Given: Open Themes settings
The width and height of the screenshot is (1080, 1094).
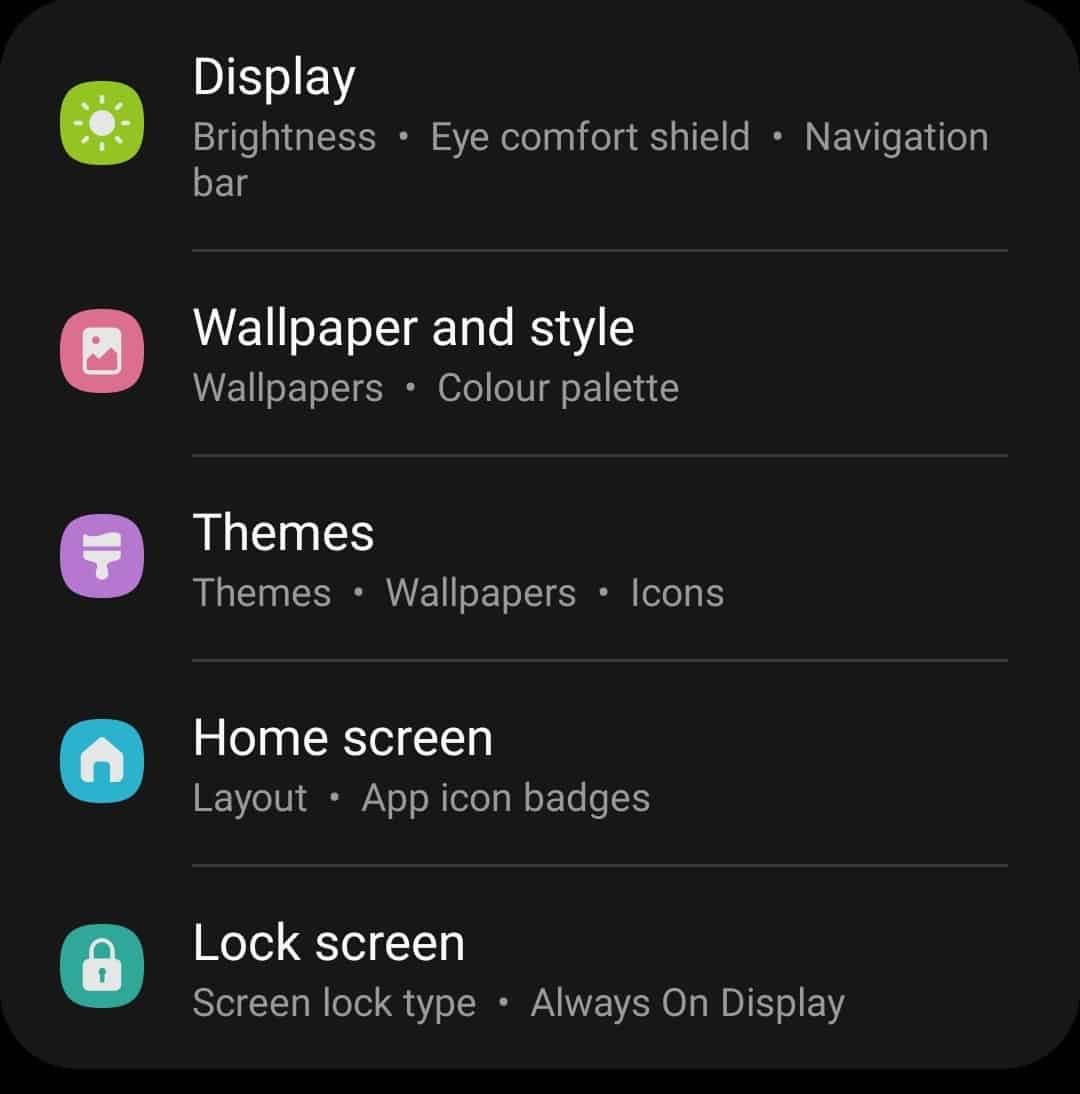Looking at the screenshot, I should pos(283,533).
